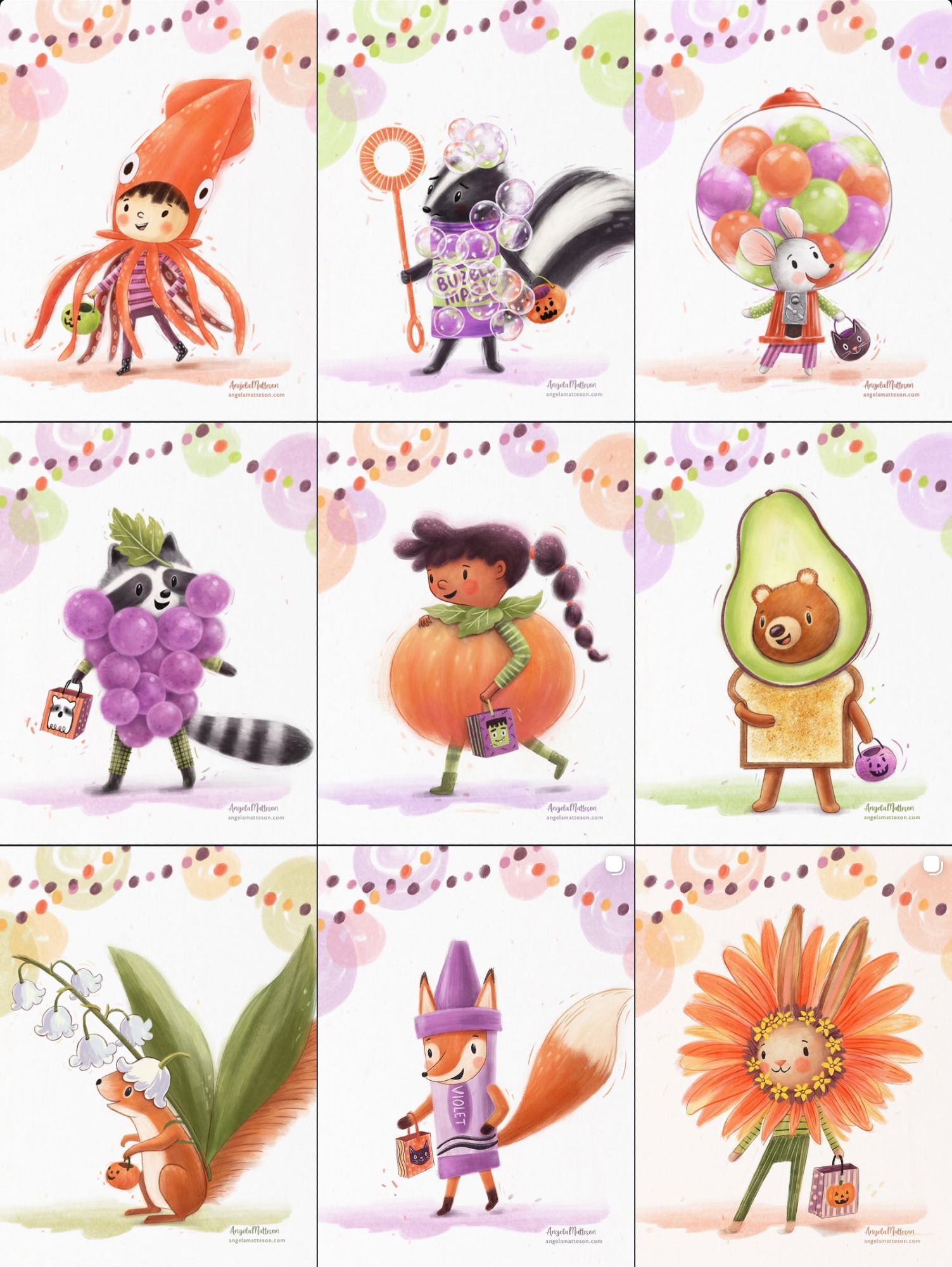
Task: Open the squirrel lily of the valley post
Action: coord(158,1057)
